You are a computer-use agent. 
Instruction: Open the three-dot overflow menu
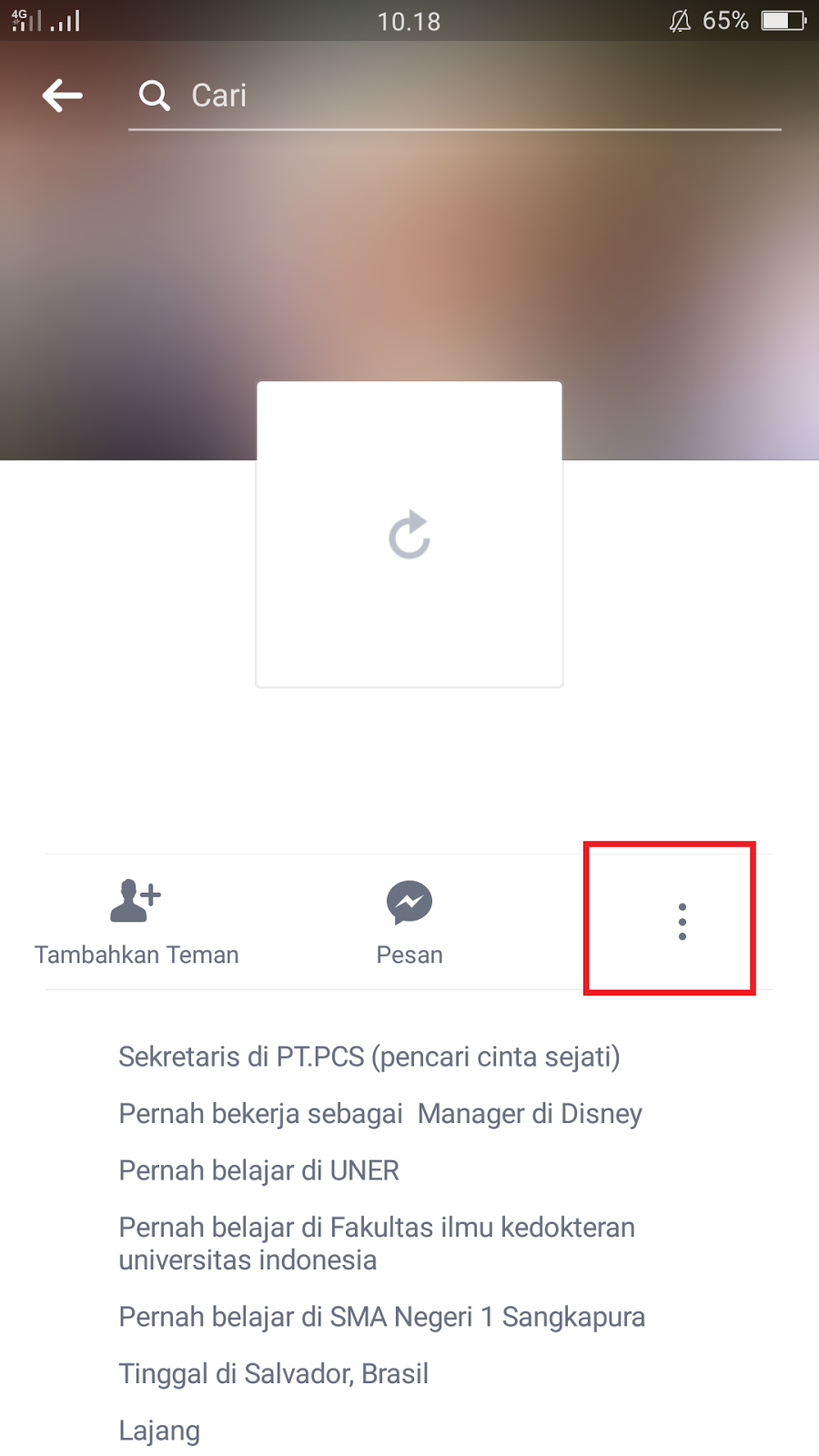click(x=682, y=921)
